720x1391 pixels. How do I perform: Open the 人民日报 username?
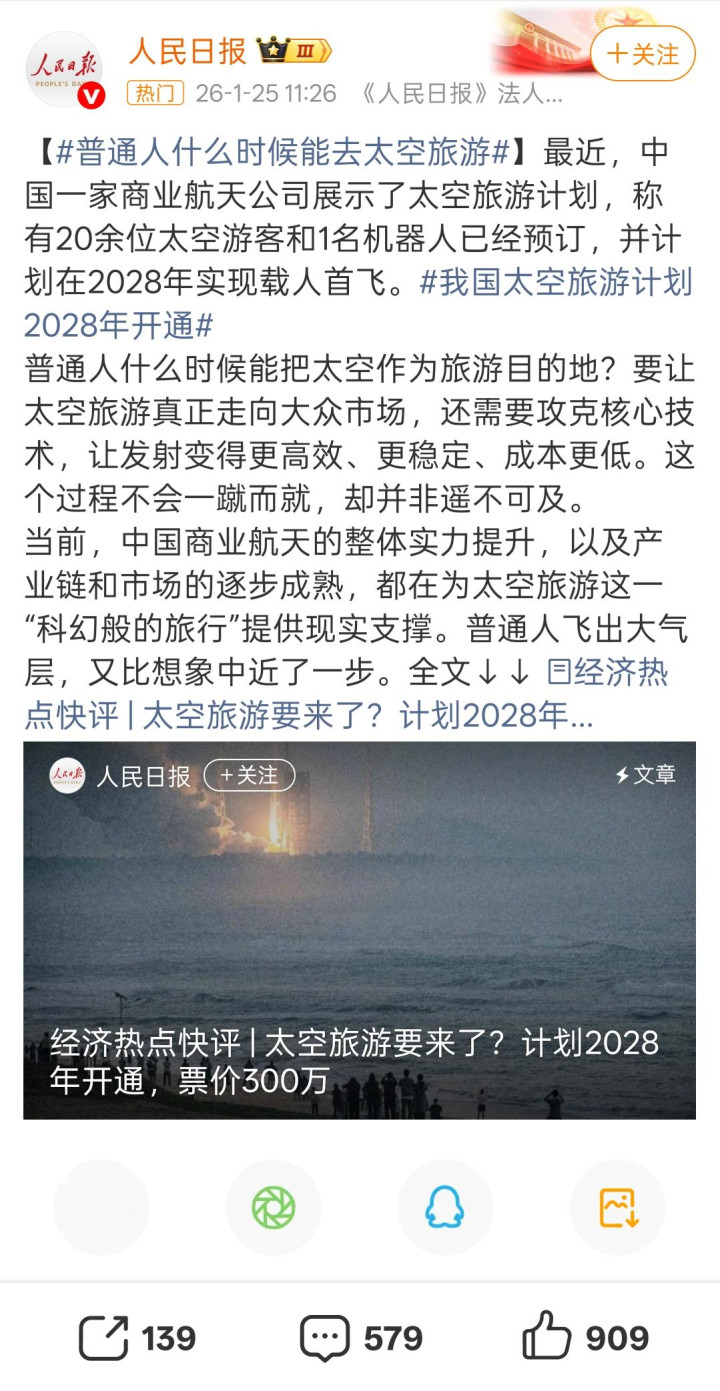[188, 50]
